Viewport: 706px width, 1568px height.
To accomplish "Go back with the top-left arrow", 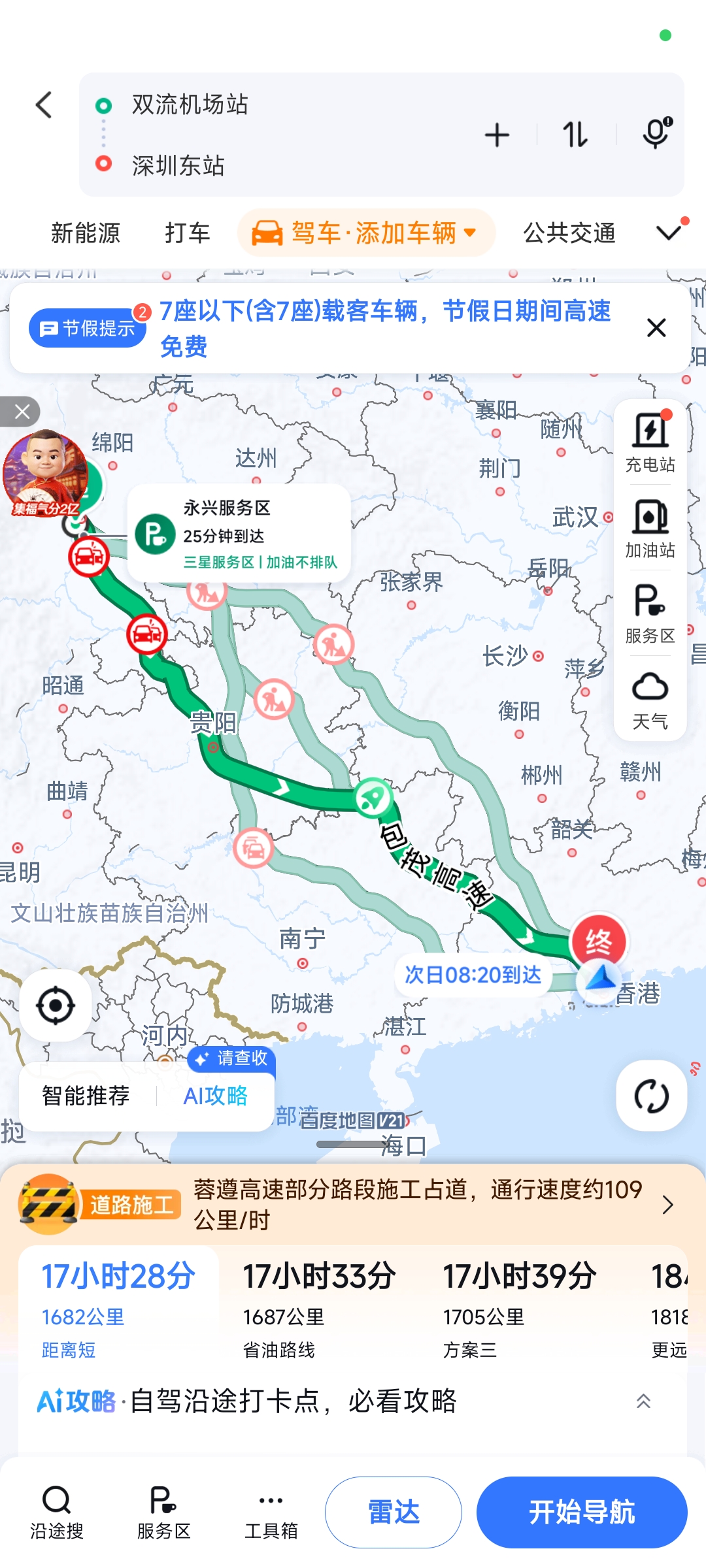I will coord(44,105).
